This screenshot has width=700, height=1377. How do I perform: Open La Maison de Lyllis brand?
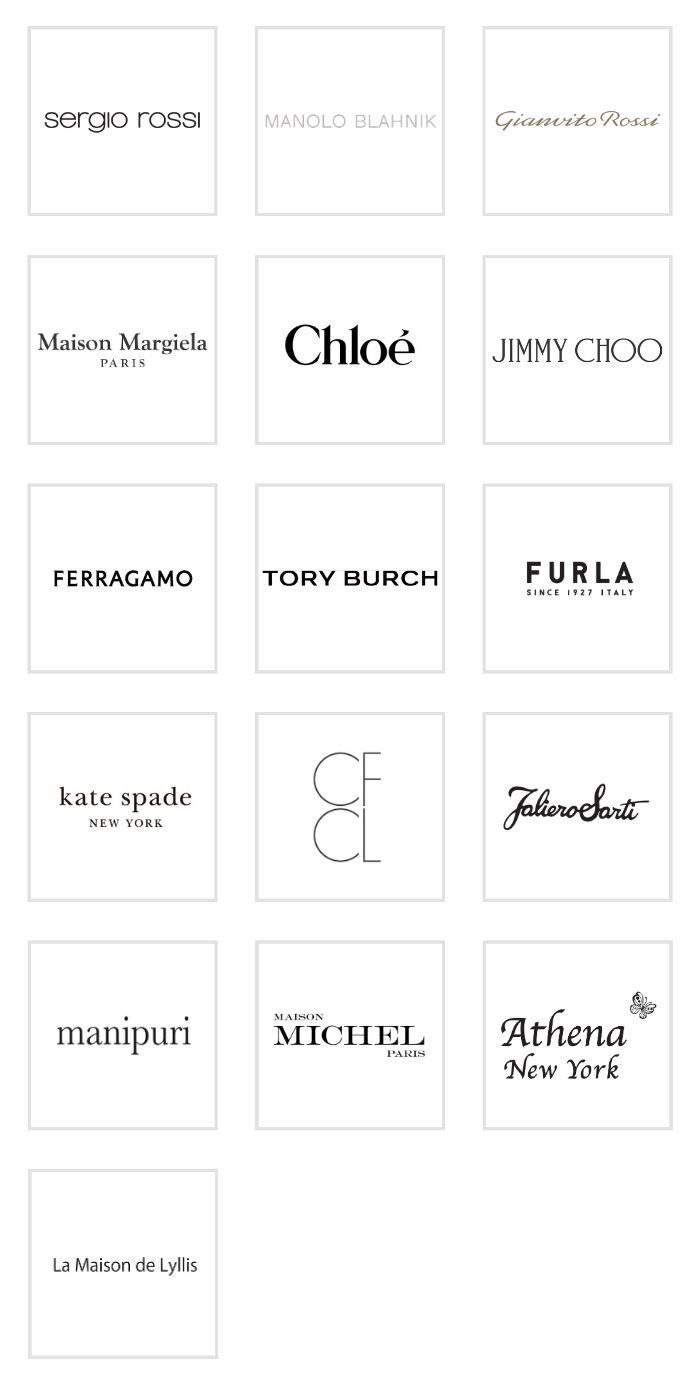click(x=122, y=1264)
